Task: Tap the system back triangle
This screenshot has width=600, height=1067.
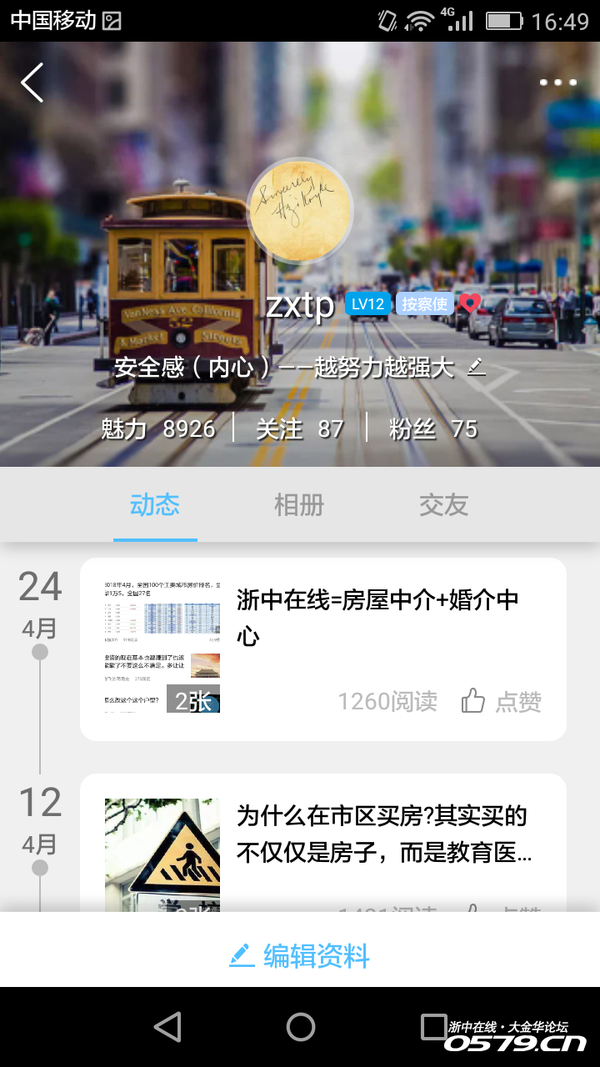Action: tap(168, 1026)
